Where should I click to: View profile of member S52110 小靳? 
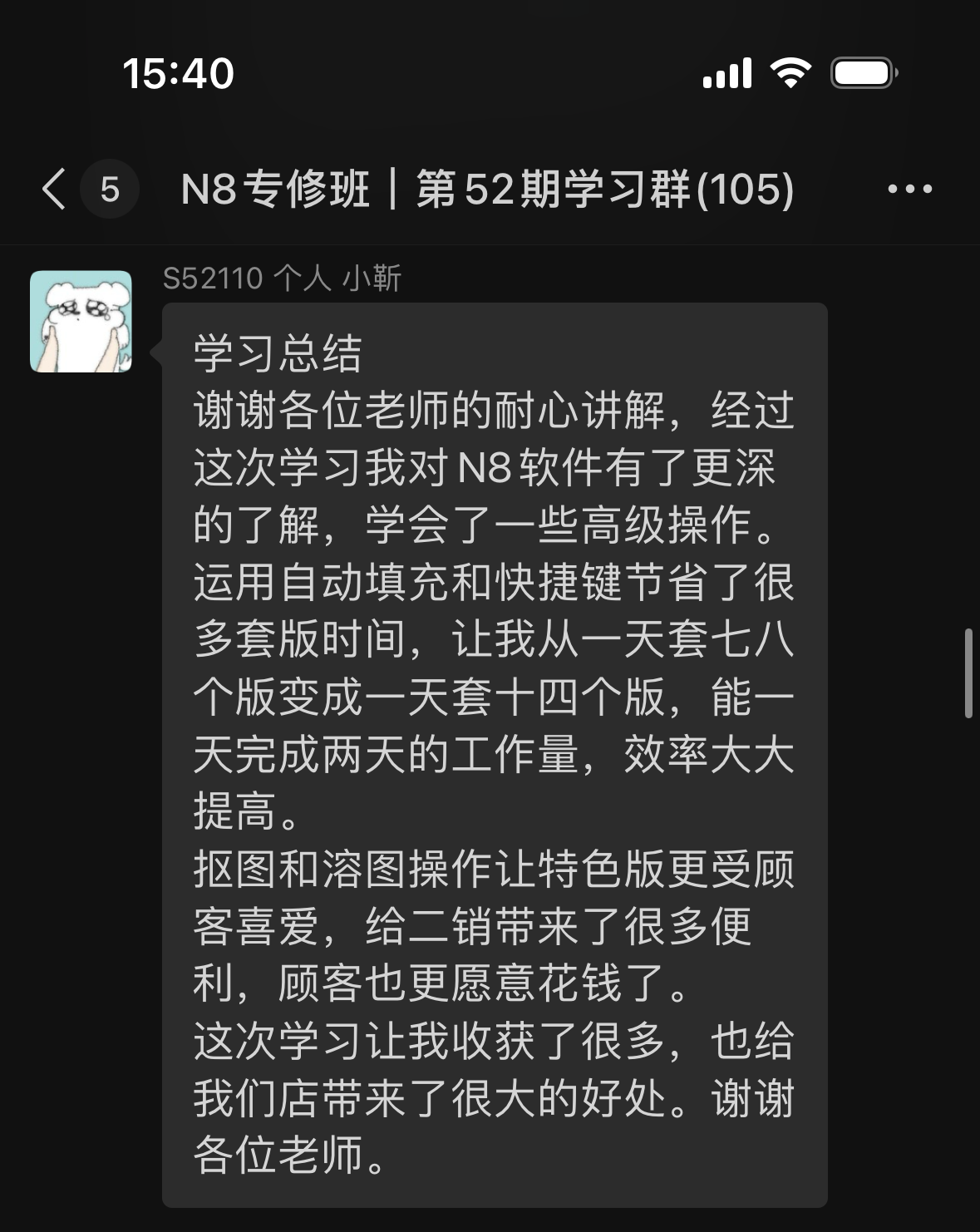[81, 322]
